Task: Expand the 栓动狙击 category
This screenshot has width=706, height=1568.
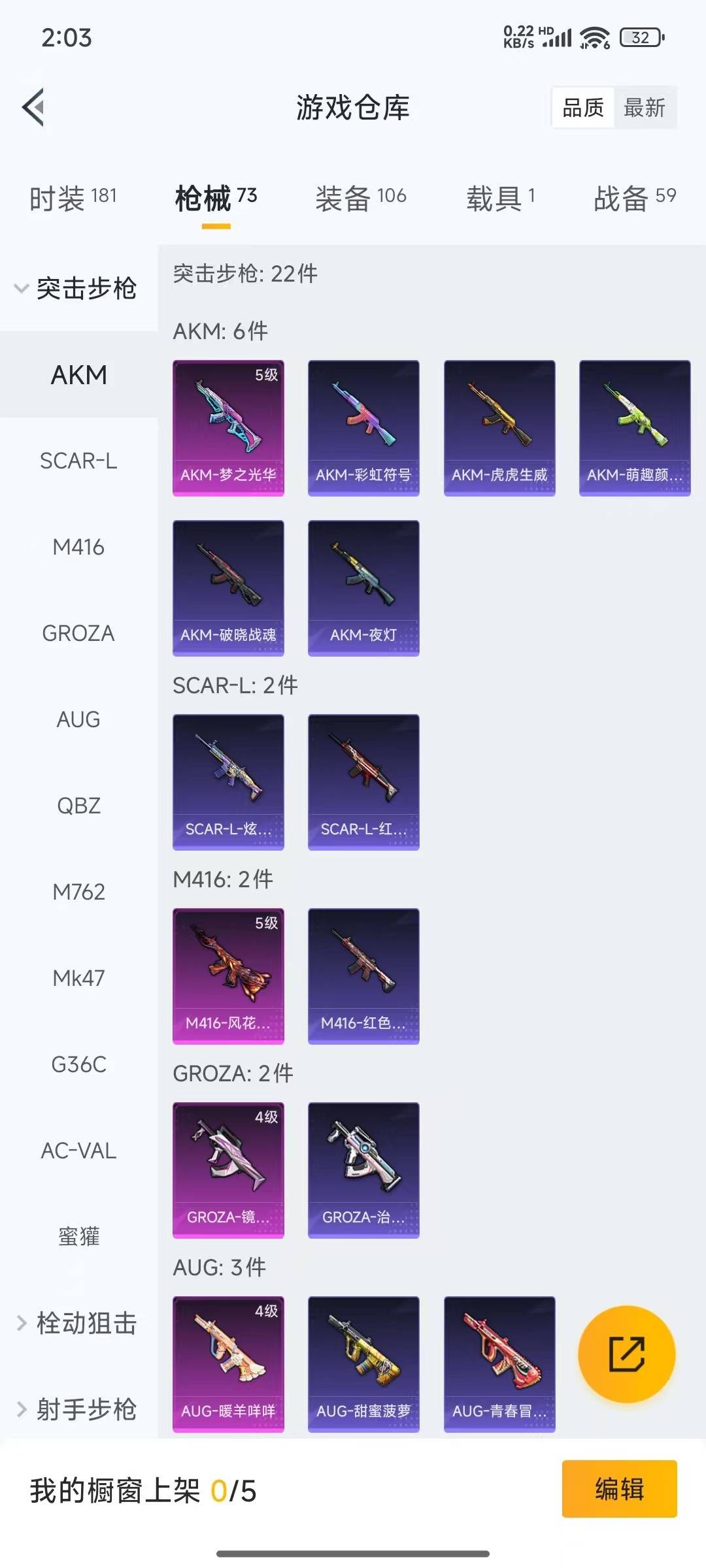Action: [78, 1323]
